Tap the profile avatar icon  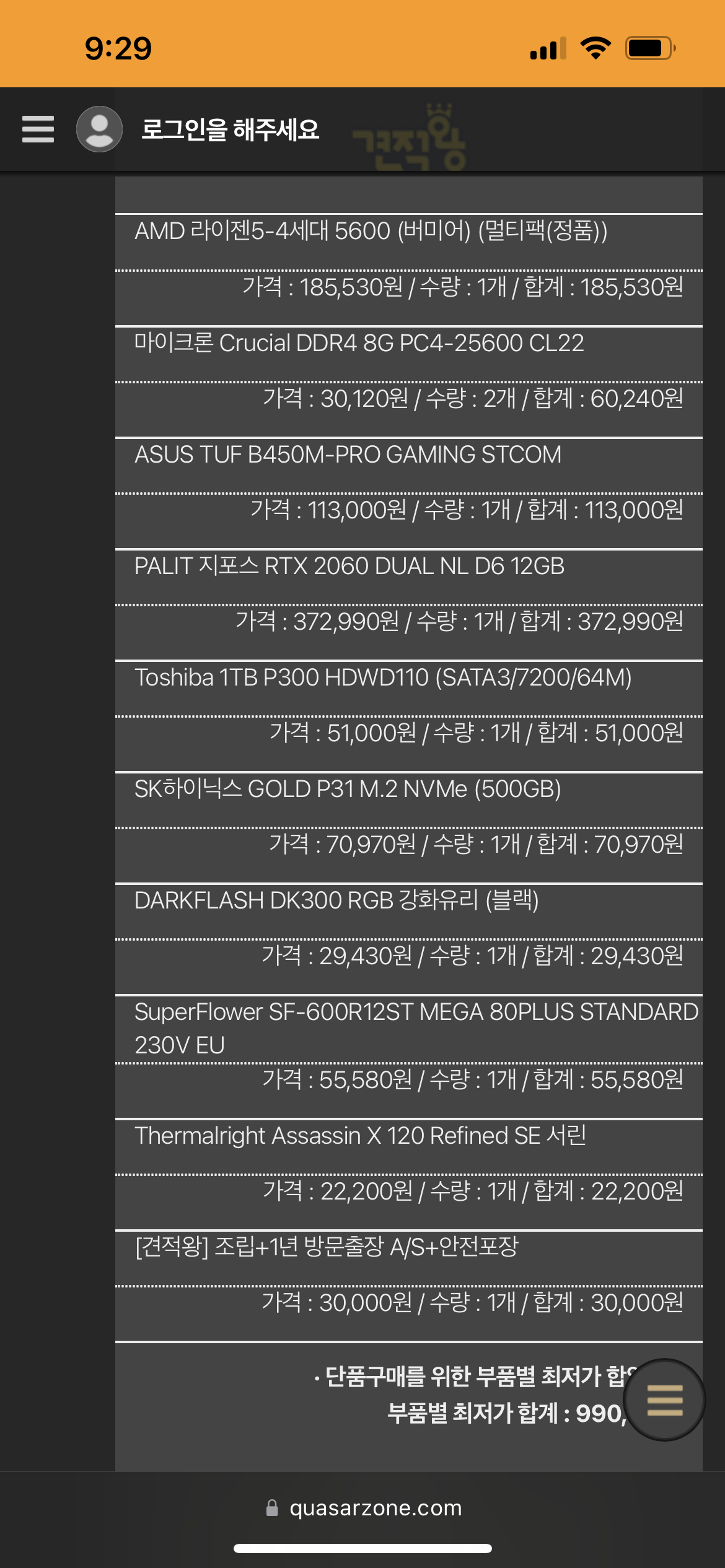[99, 129]
